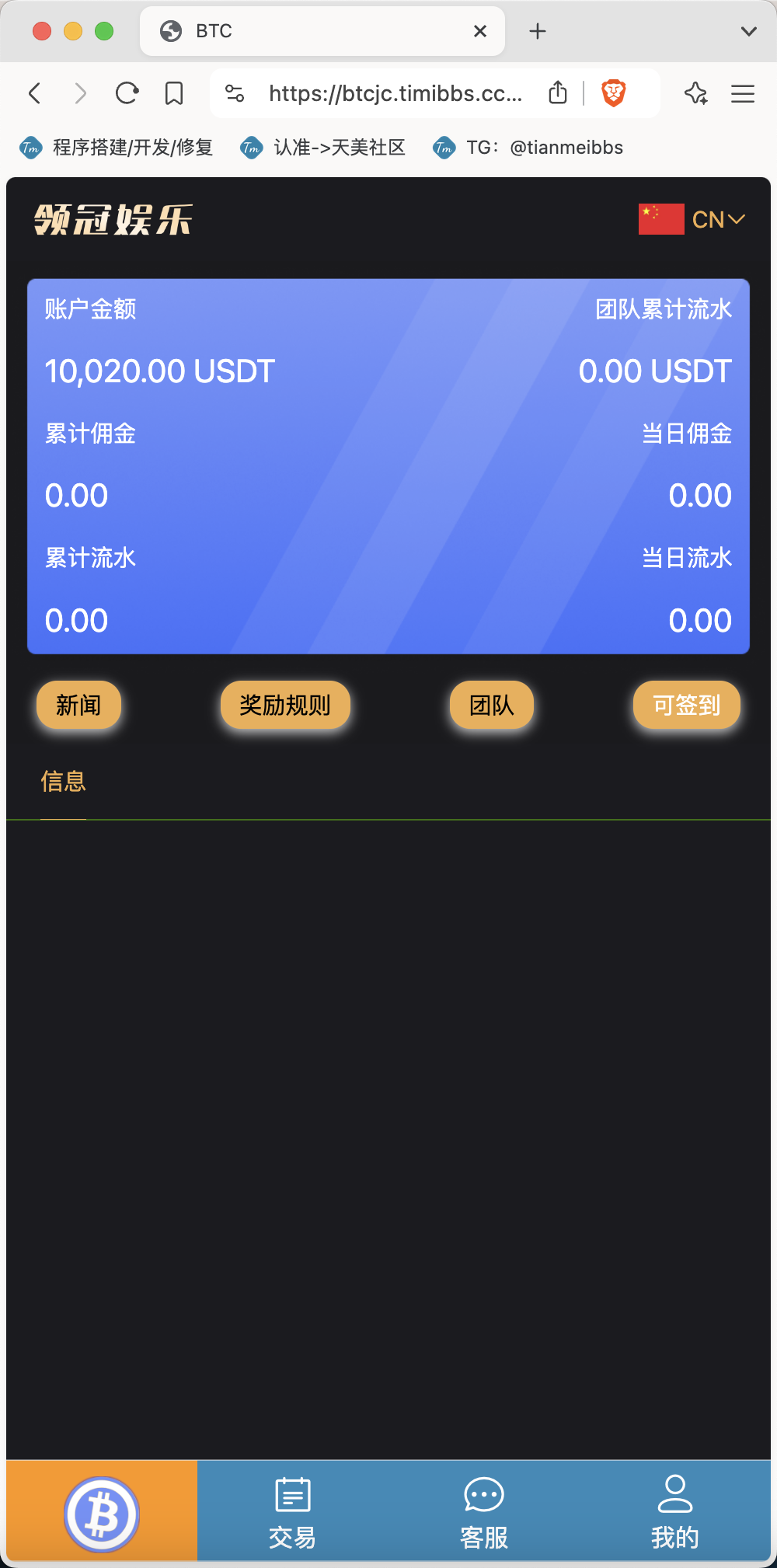Share the page from the address bar
The width and height of the screenshot is (777, 1568).
point(558,92)
